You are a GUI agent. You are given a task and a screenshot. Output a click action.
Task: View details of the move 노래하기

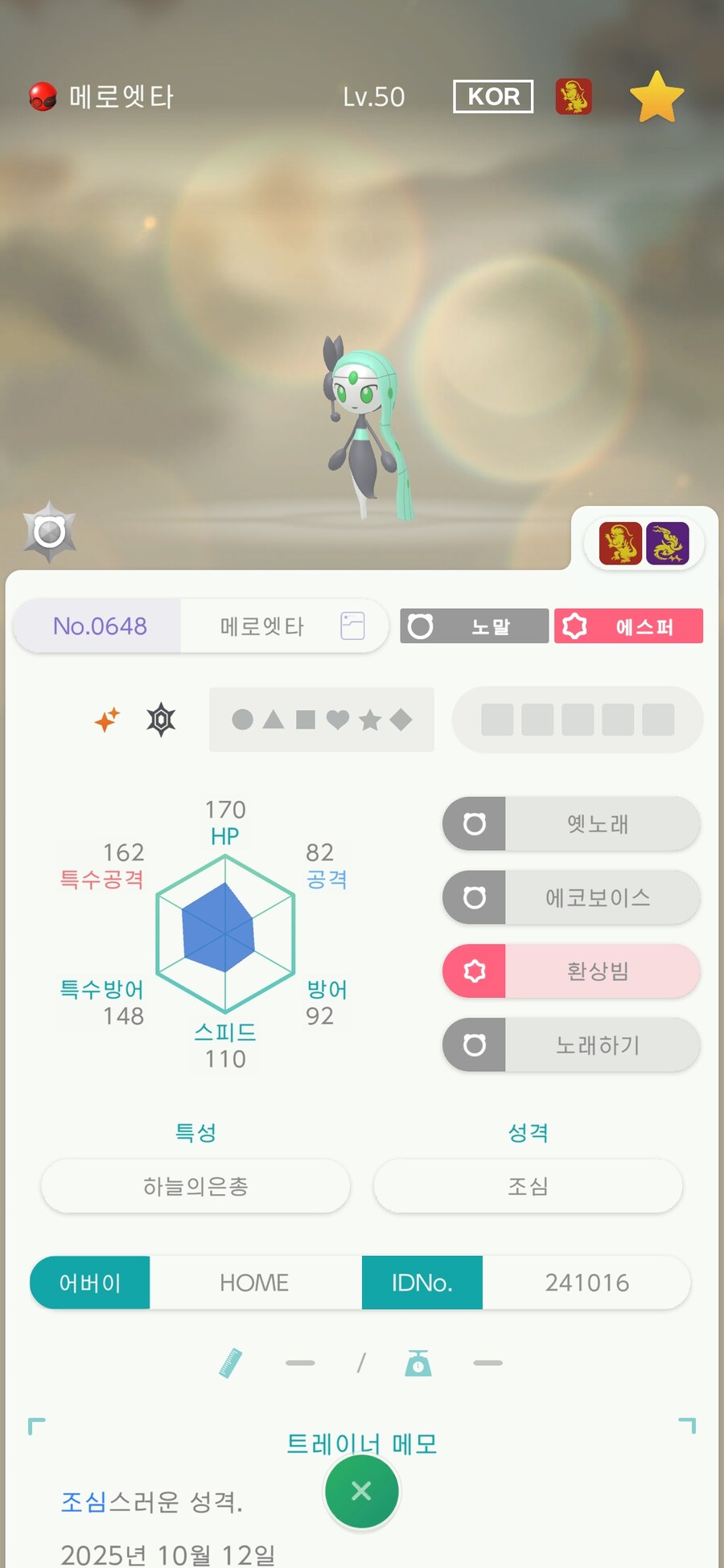point(571,1045)
